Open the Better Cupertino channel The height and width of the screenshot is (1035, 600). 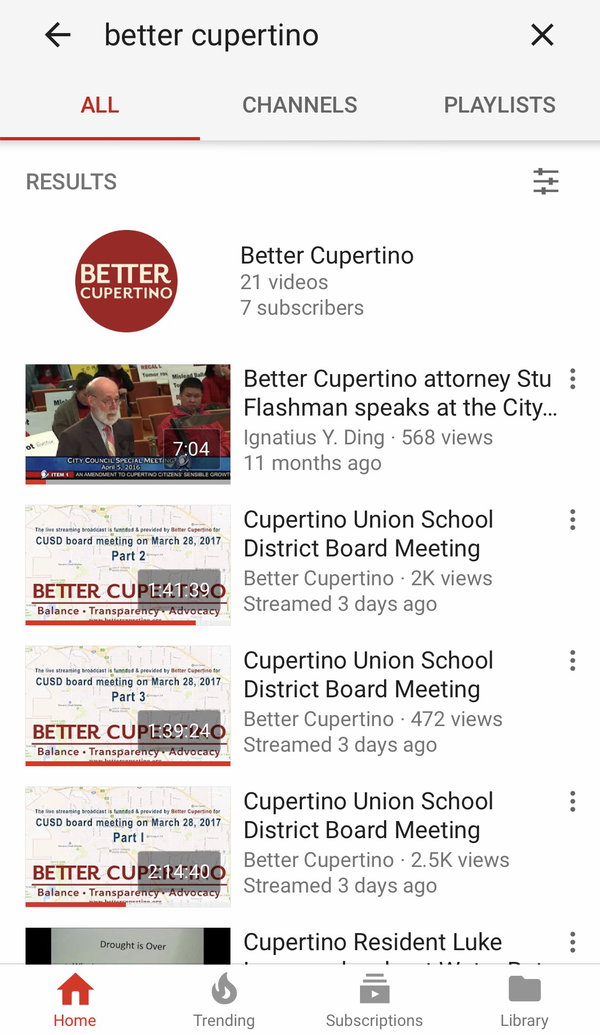(127, 281)
